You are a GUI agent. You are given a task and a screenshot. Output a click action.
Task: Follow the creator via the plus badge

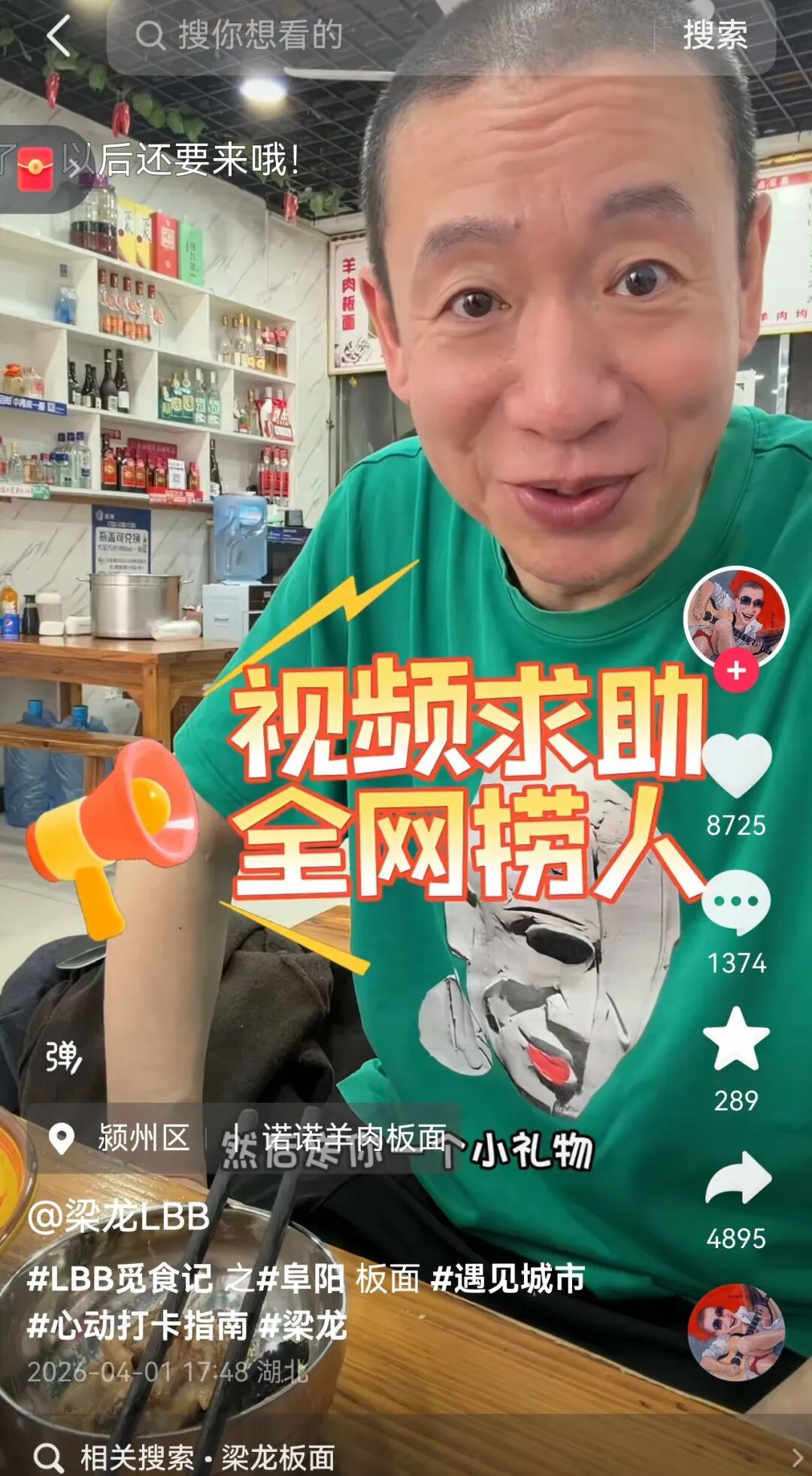737,670
